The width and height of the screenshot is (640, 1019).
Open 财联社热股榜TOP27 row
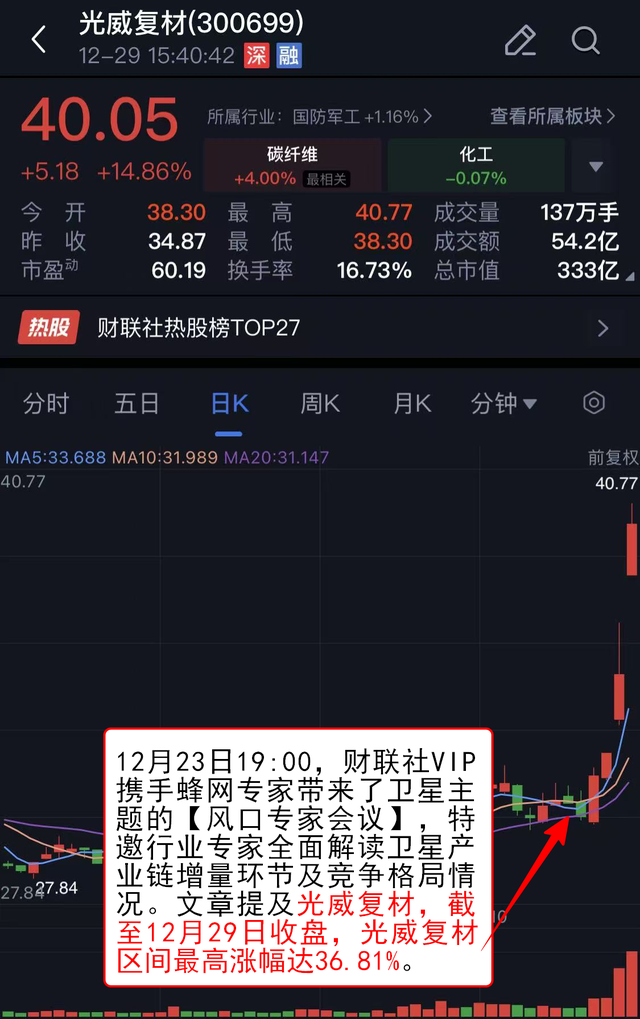click(320, 328)
